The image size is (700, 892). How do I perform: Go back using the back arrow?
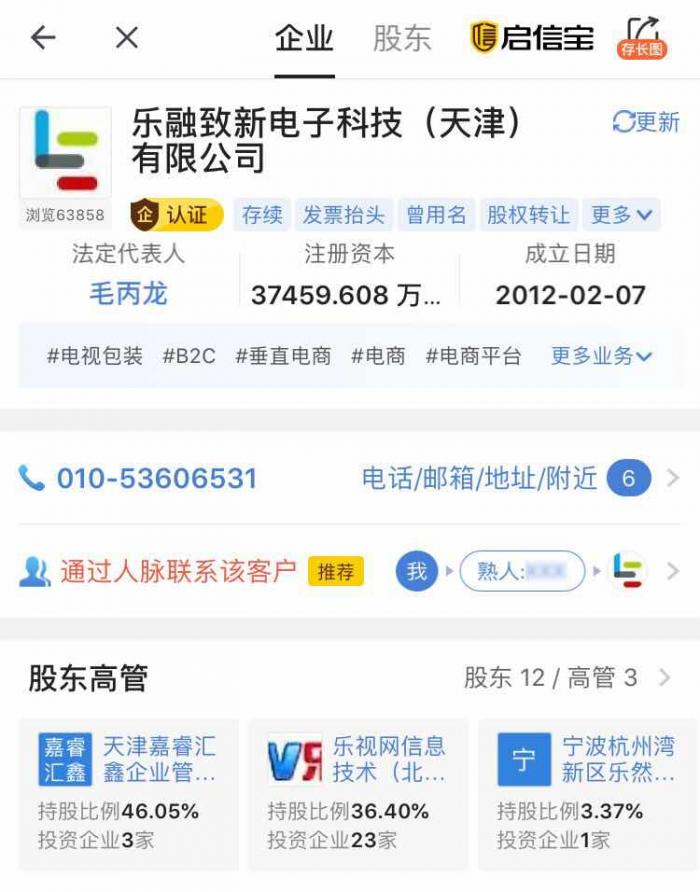[43, 38]
